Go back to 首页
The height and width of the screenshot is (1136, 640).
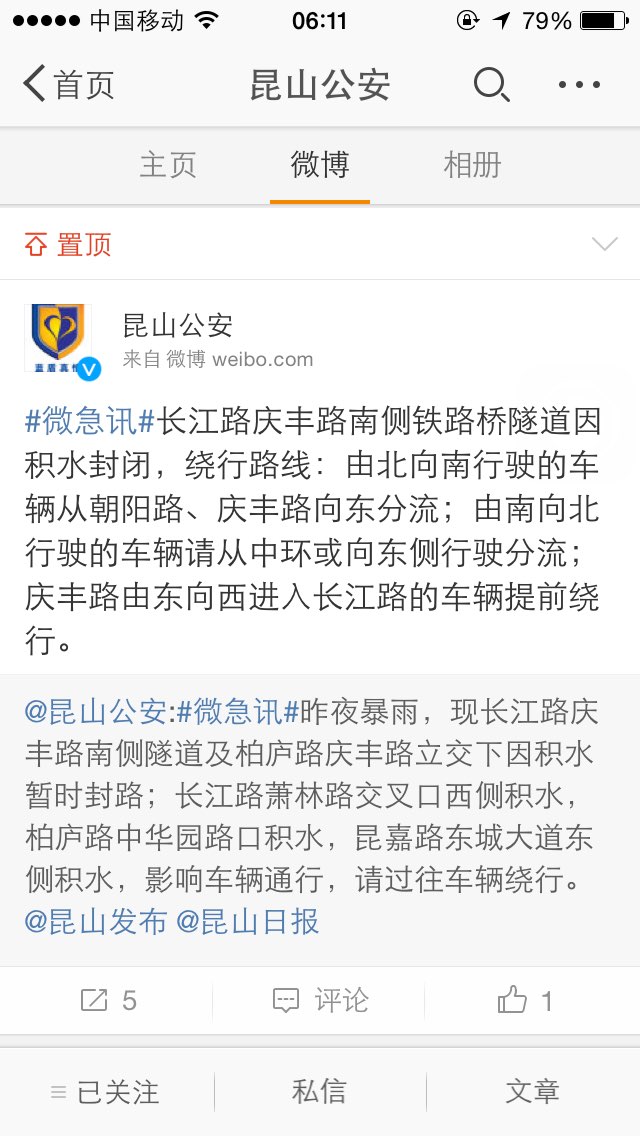point(68,84)
